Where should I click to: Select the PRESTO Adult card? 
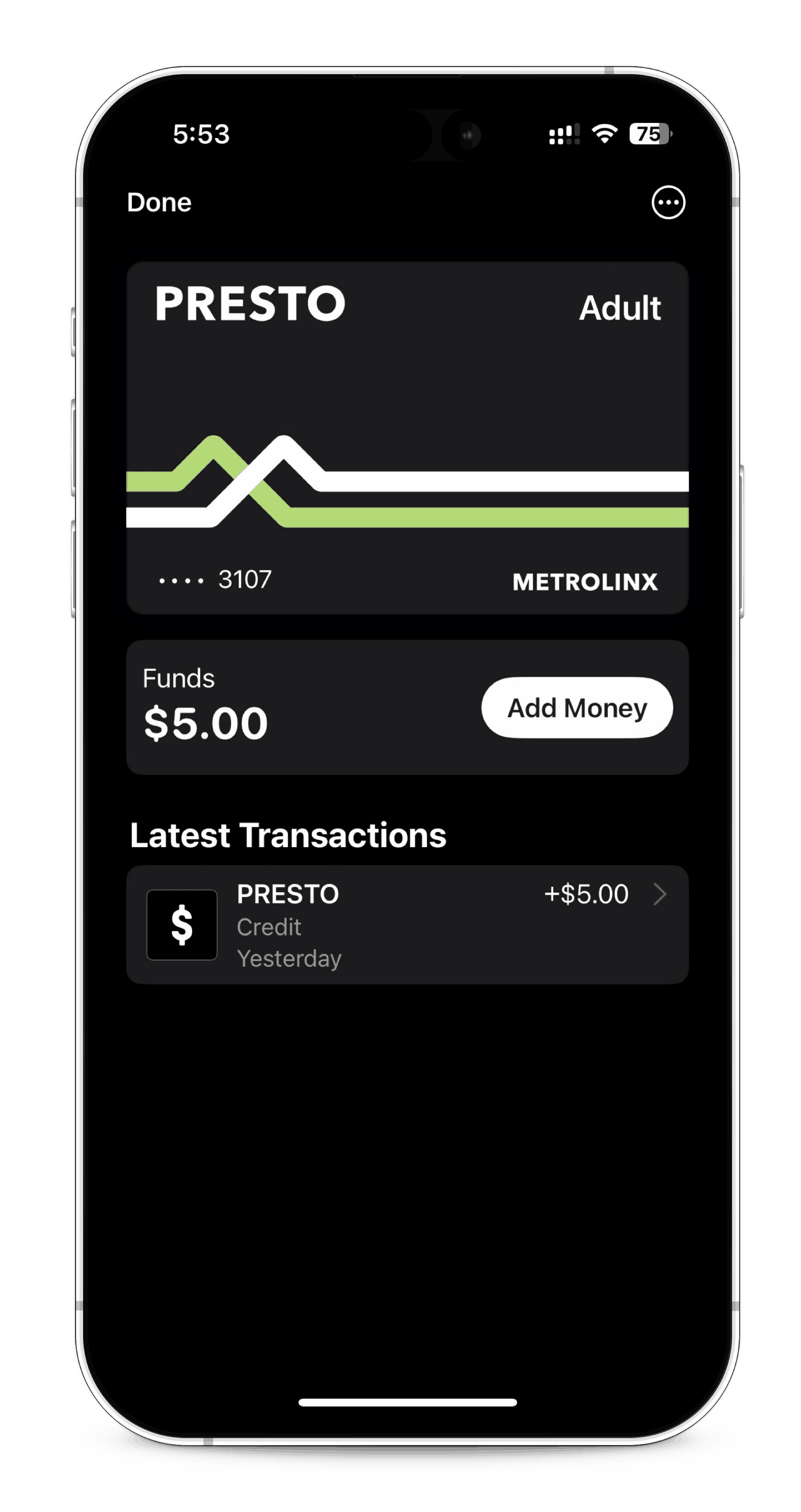[x=407, y=437]
